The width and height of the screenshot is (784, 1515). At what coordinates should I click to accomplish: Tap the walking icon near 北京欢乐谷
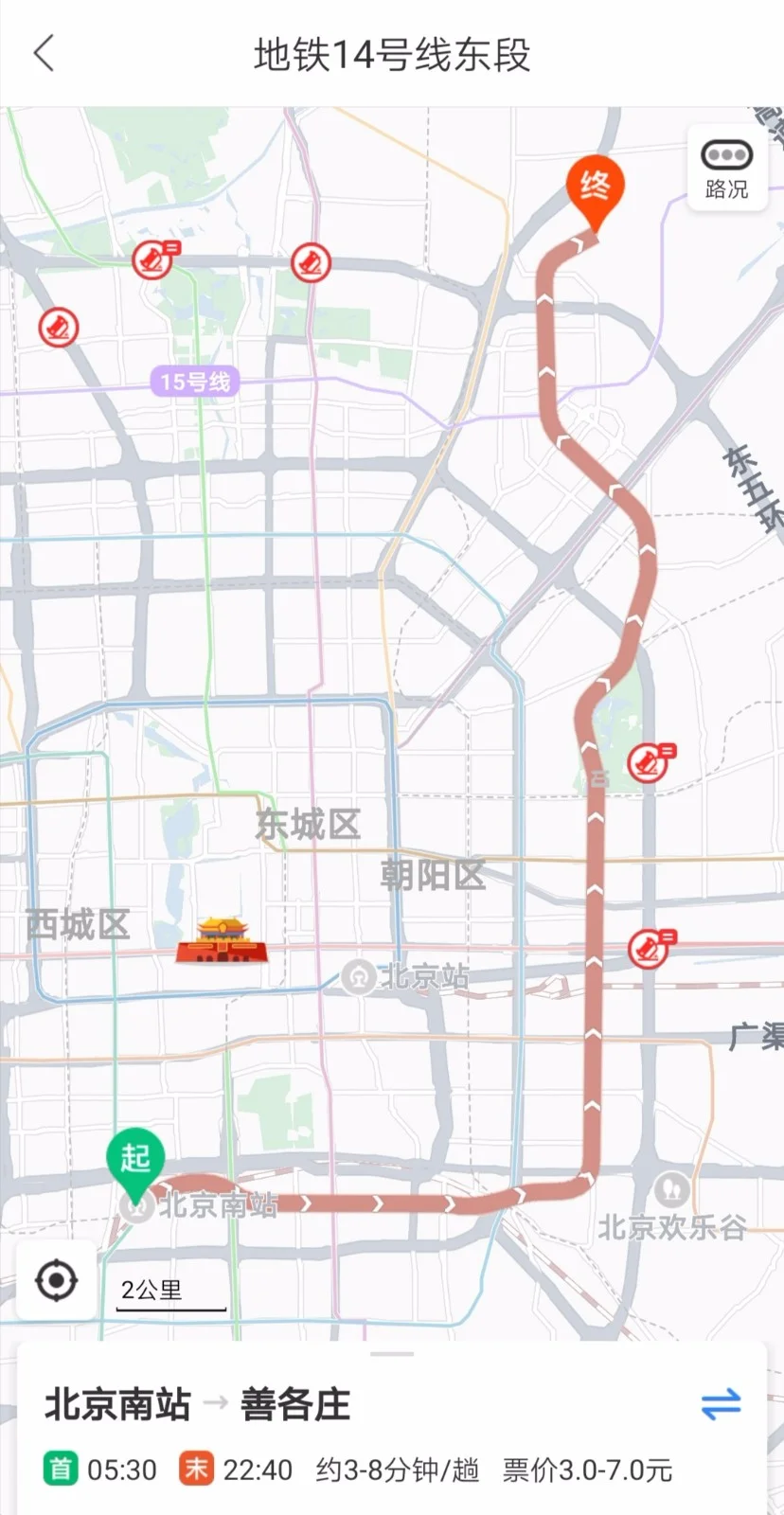click(671, 1191)
